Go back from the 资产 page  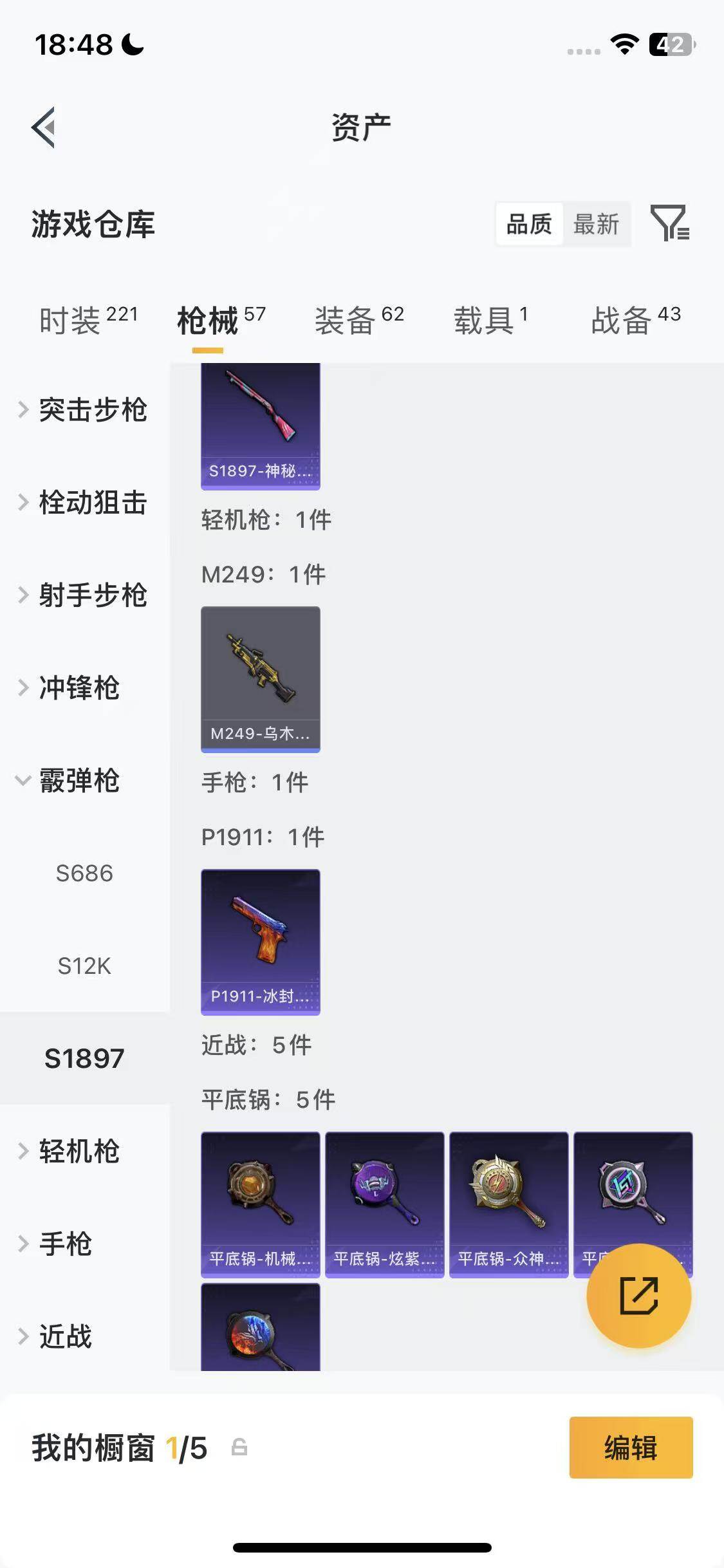44,127
